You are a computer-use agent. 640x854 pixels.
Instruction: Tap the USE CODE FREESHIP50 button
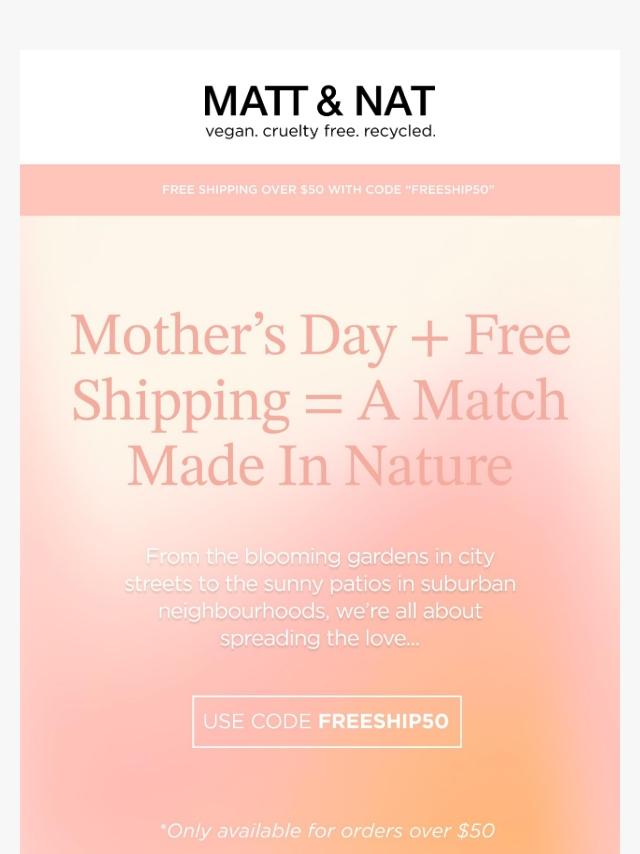(326, 721)
